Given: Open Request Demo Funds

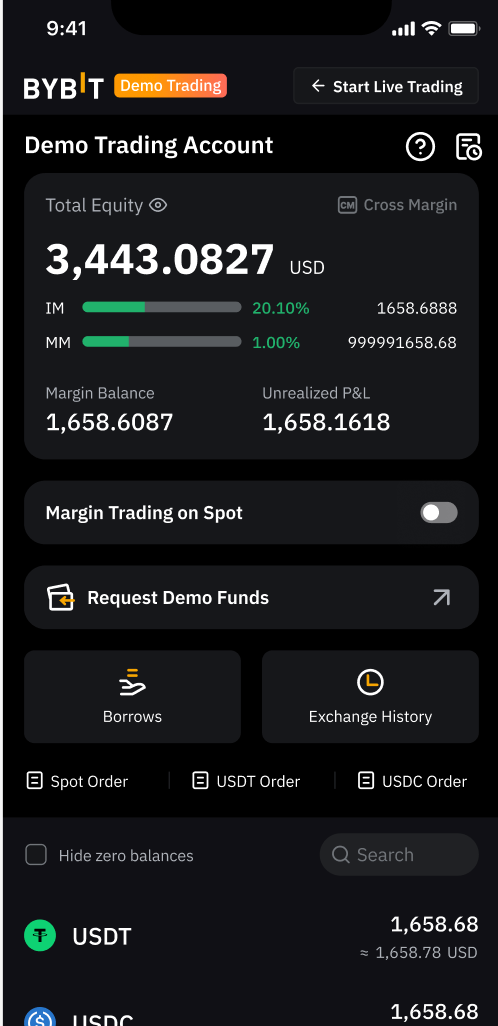Looking at the screenshot, I should [251, 597].
